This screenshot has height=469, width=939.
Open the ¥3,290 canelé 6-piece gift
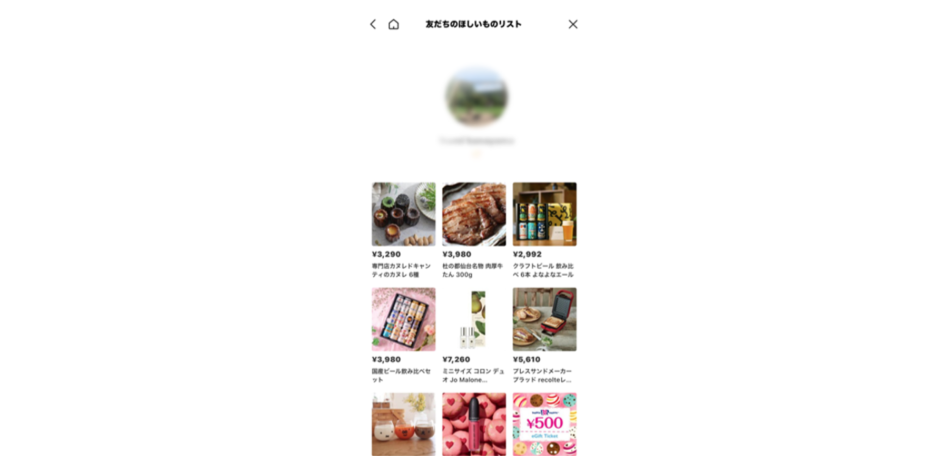pos(404,214)
